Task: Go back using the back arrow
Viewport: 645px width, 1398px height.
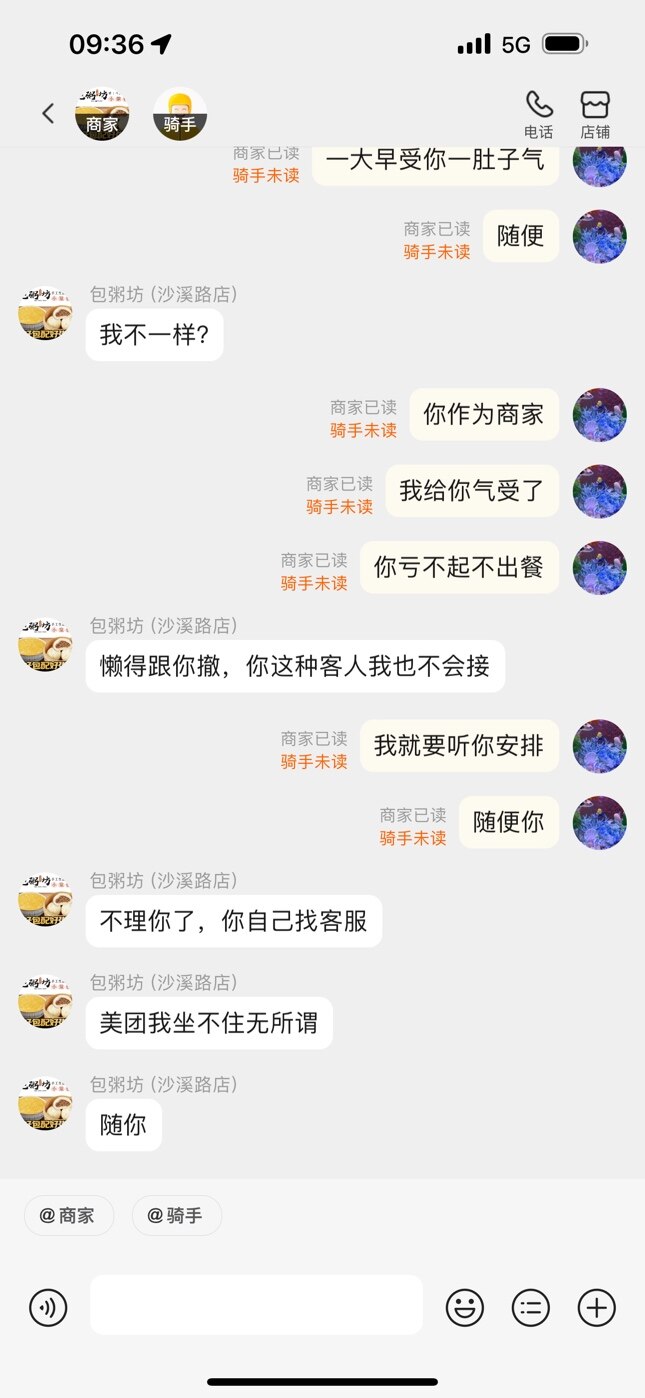Action: pos(48,114)
